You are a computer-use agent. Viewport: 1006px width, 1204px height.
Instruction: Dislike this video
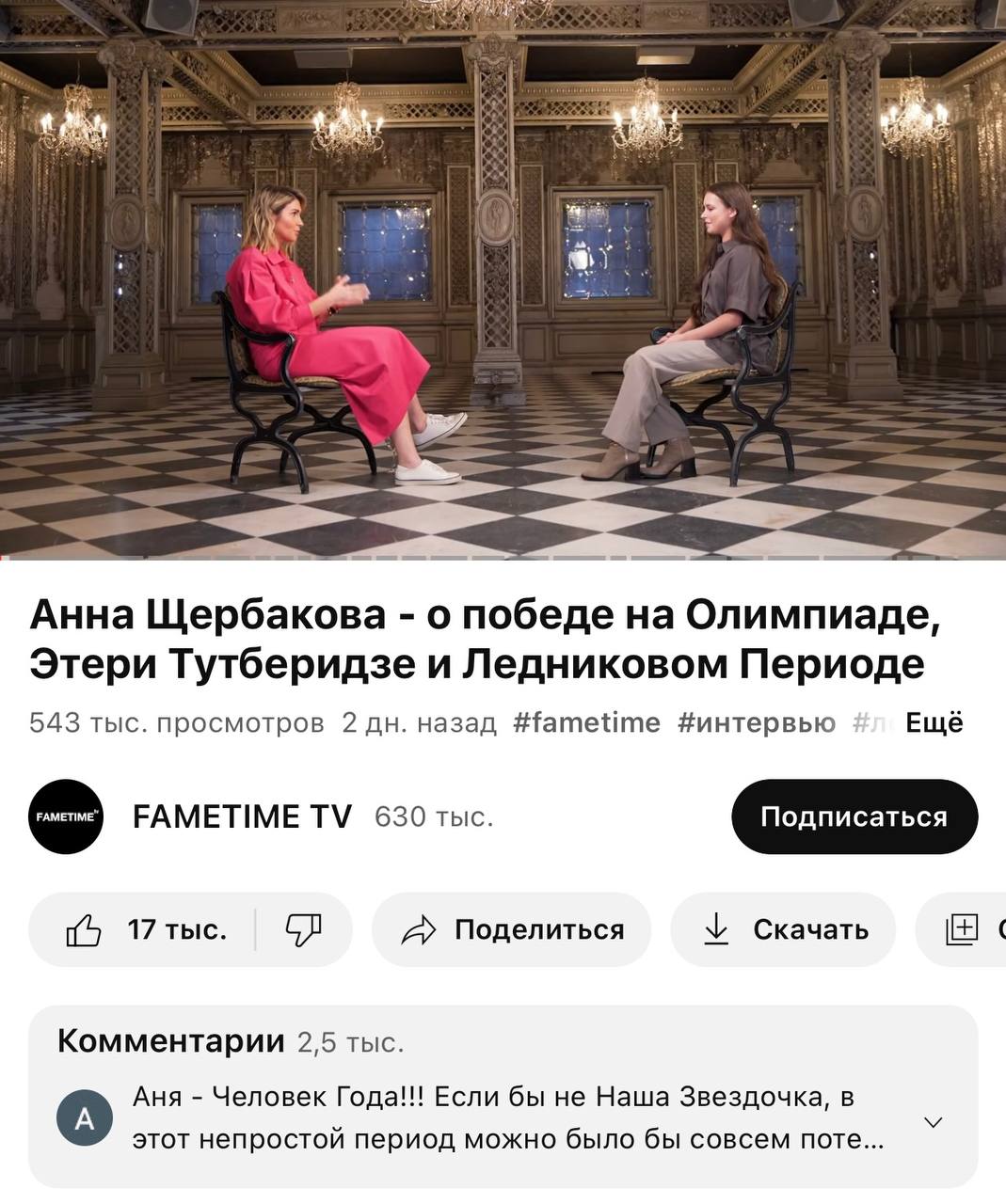click(303, 929)
